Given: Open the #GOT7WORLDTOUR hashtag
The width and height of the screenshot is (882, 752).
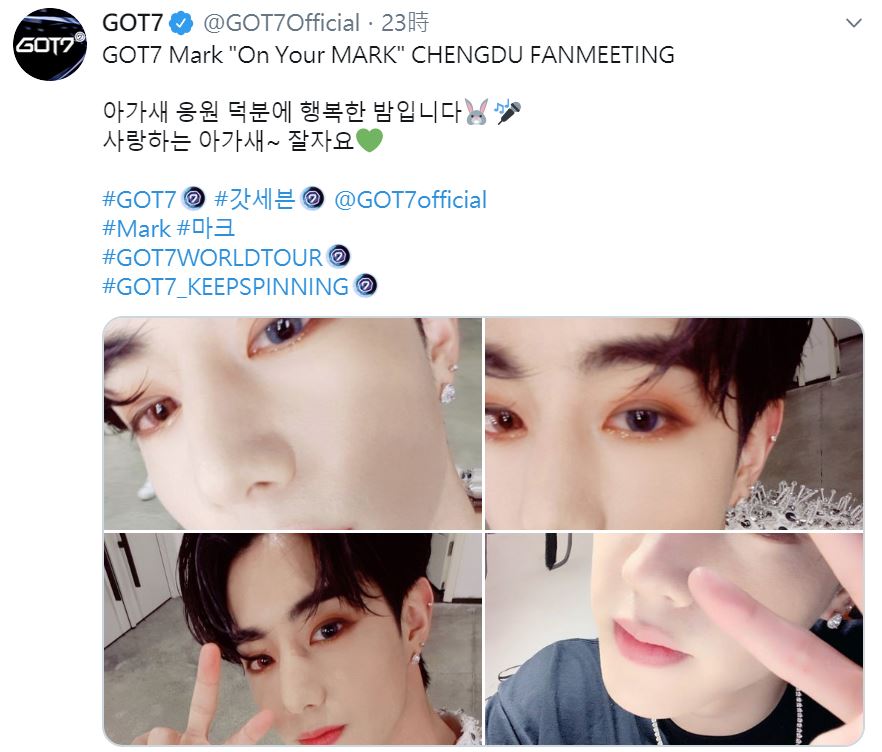Looking at the screenshot, I should tap(212, 257).
